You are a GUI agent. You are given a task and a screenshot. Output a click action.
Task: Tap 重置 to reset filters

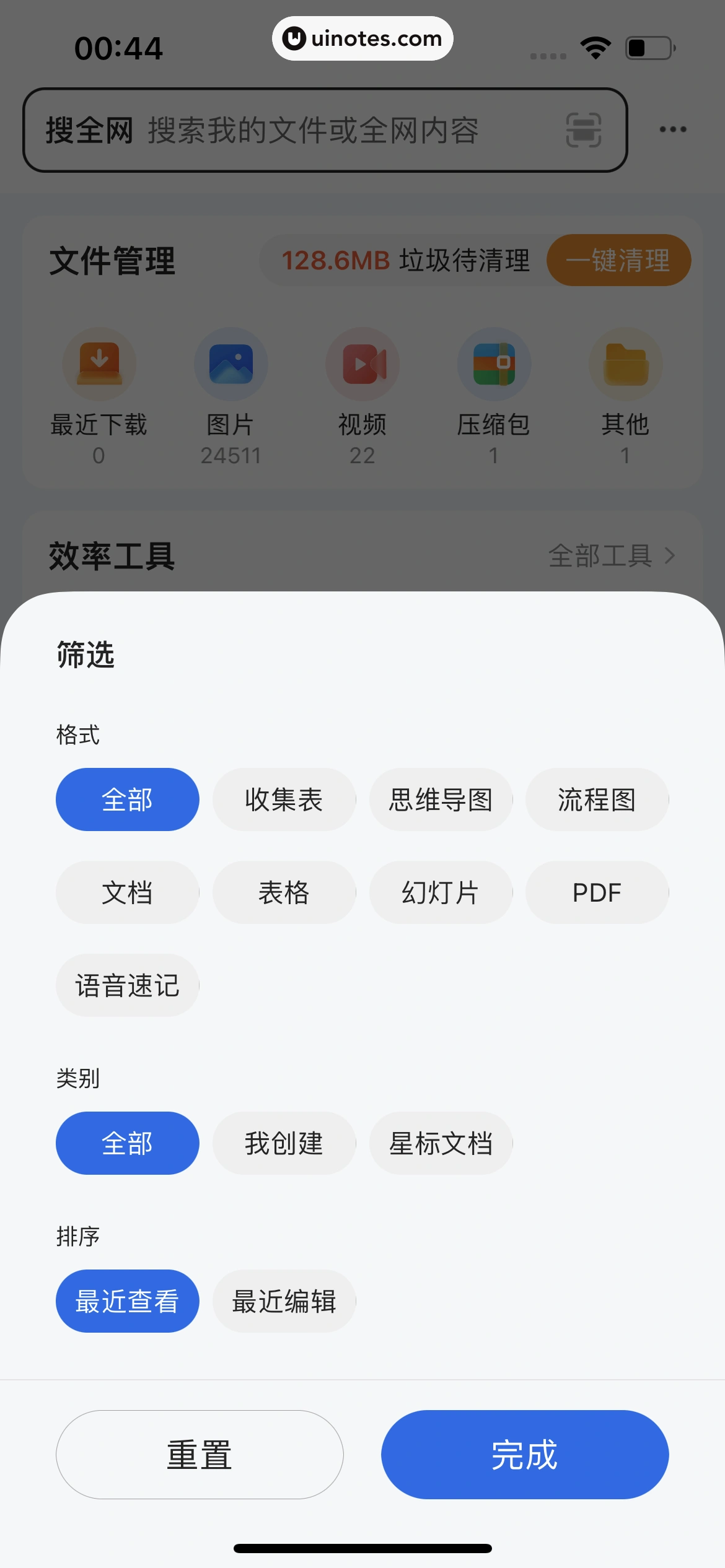click(x=200, y=1455)
